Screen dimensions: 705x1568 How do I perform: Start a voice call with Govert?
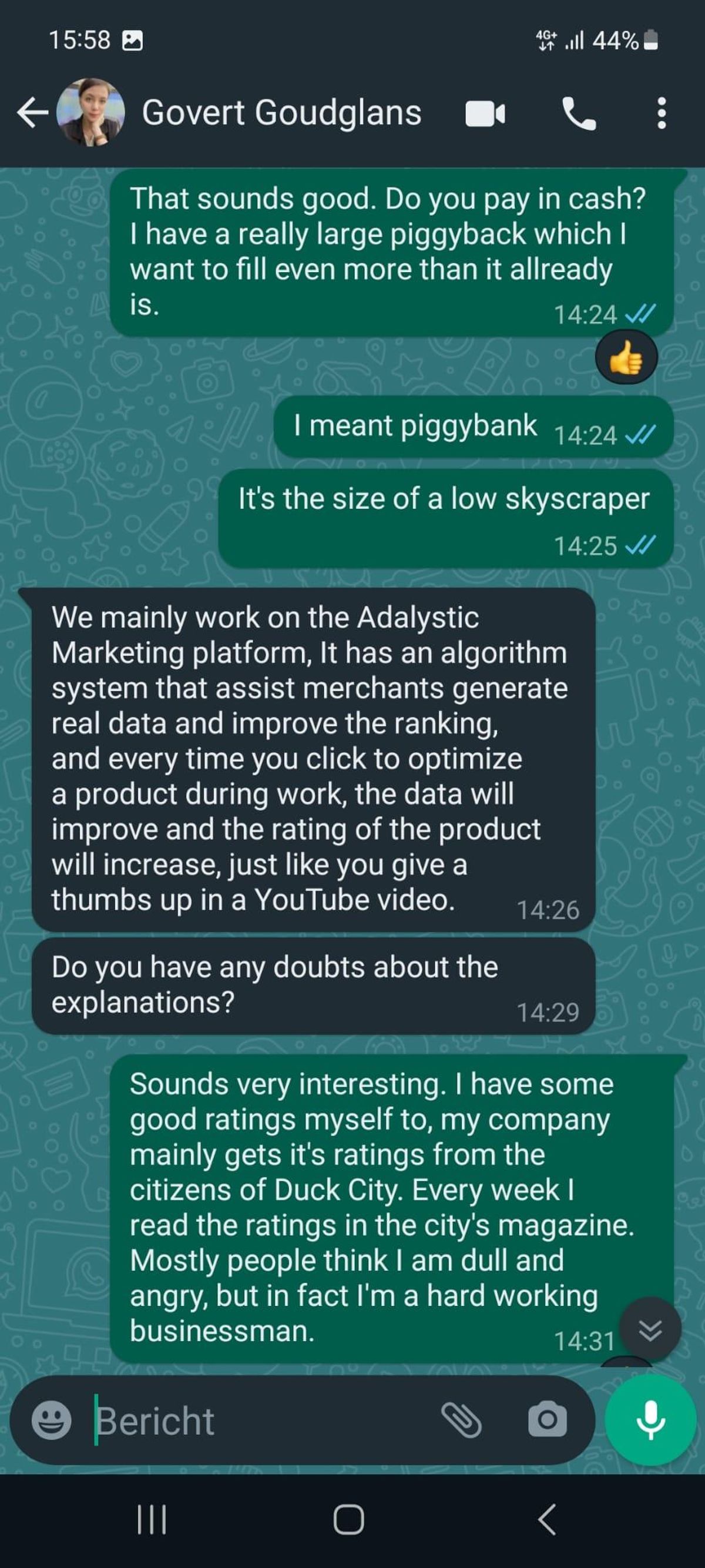pyautogui.click(x=579, y=114)
